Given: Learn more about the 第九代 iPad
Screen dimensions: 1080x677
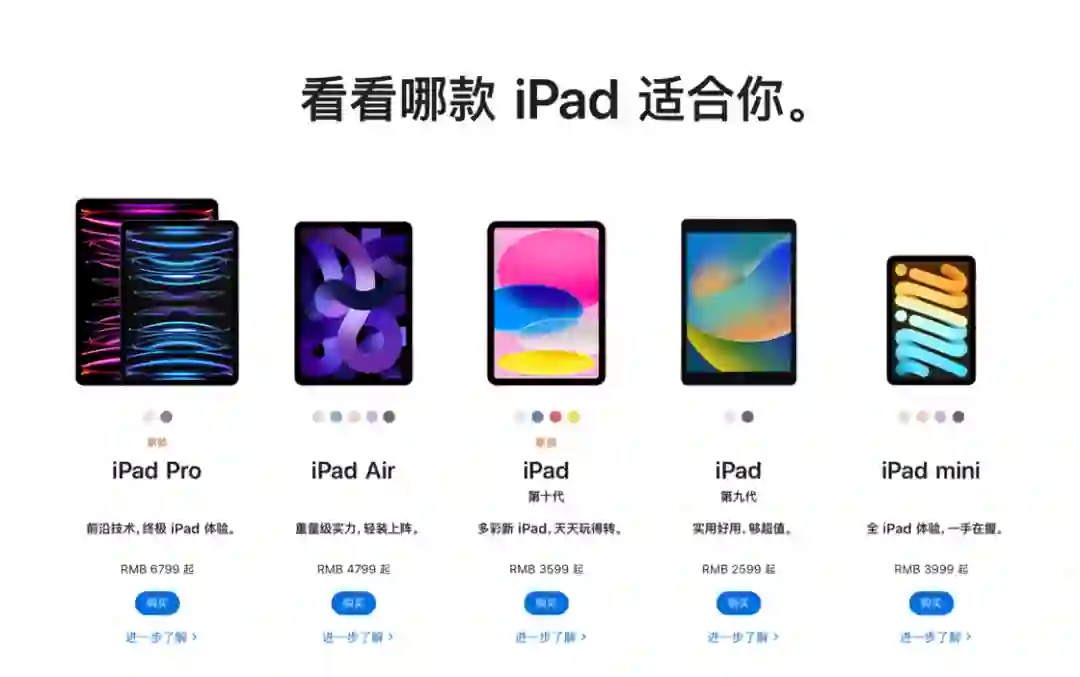Looking at the screenshot, I should click(742, 637).
